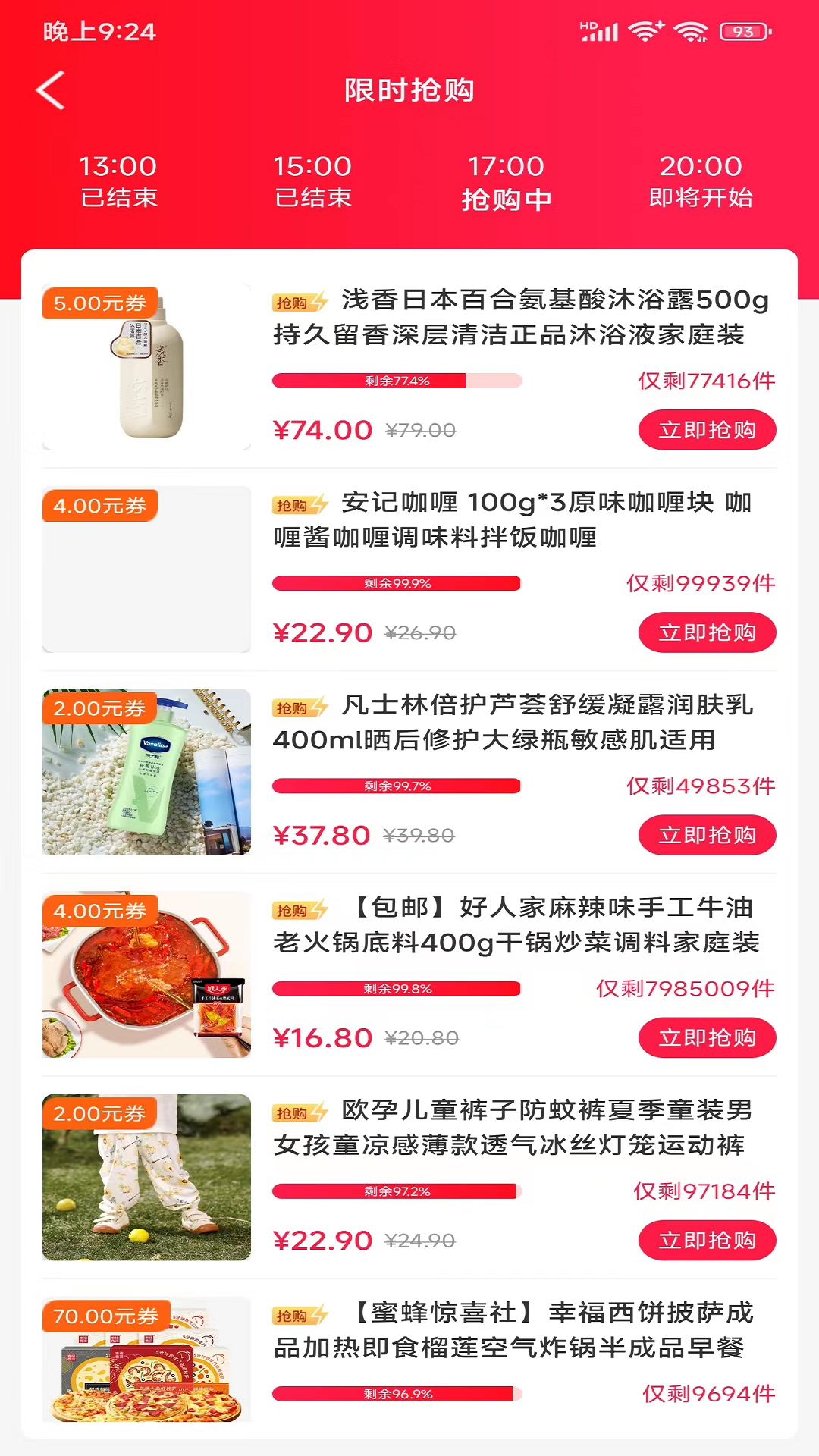Open the 15:00 ended session

pos(313,180)
